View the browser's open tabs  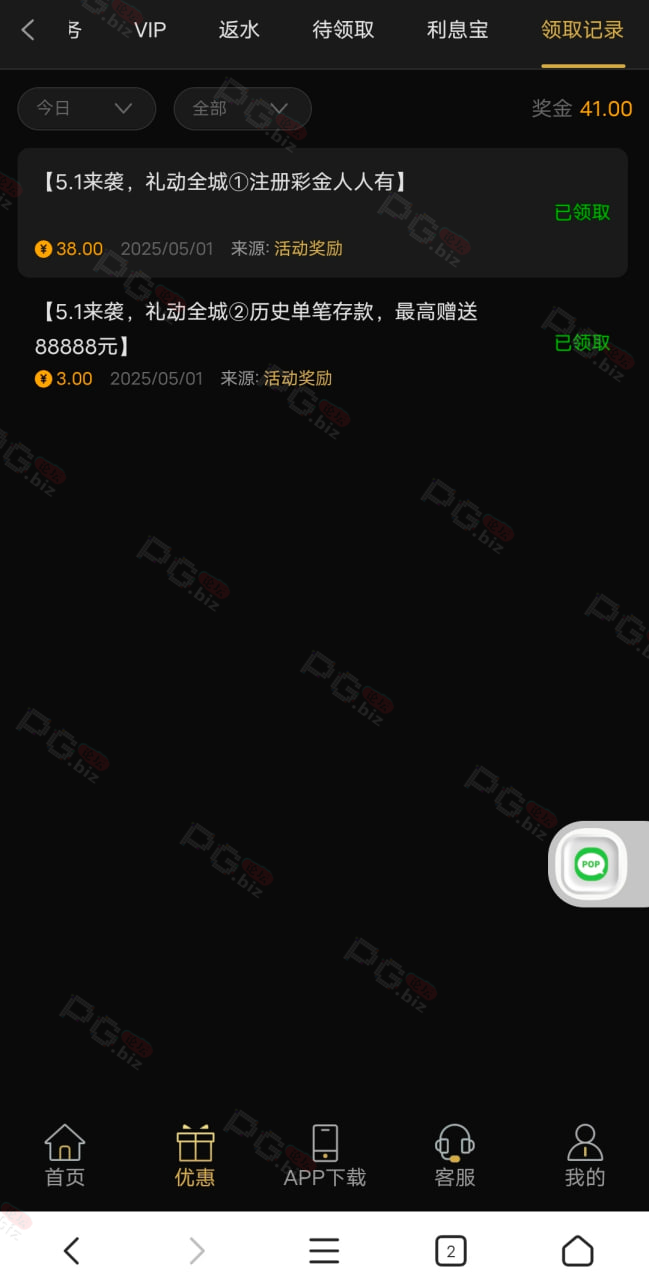(451, 1250)
